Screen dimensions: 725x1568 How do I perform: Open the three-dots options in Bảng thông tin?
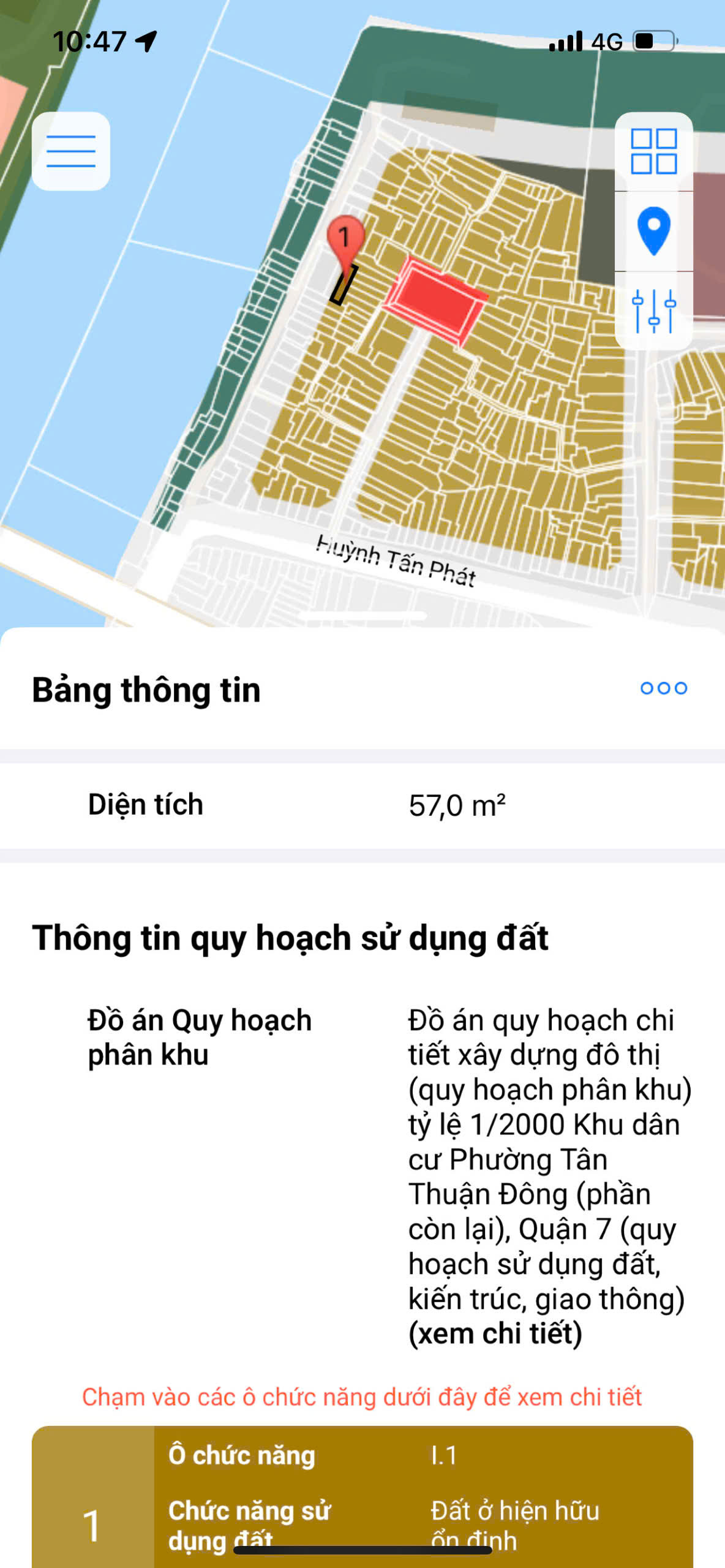663,688
